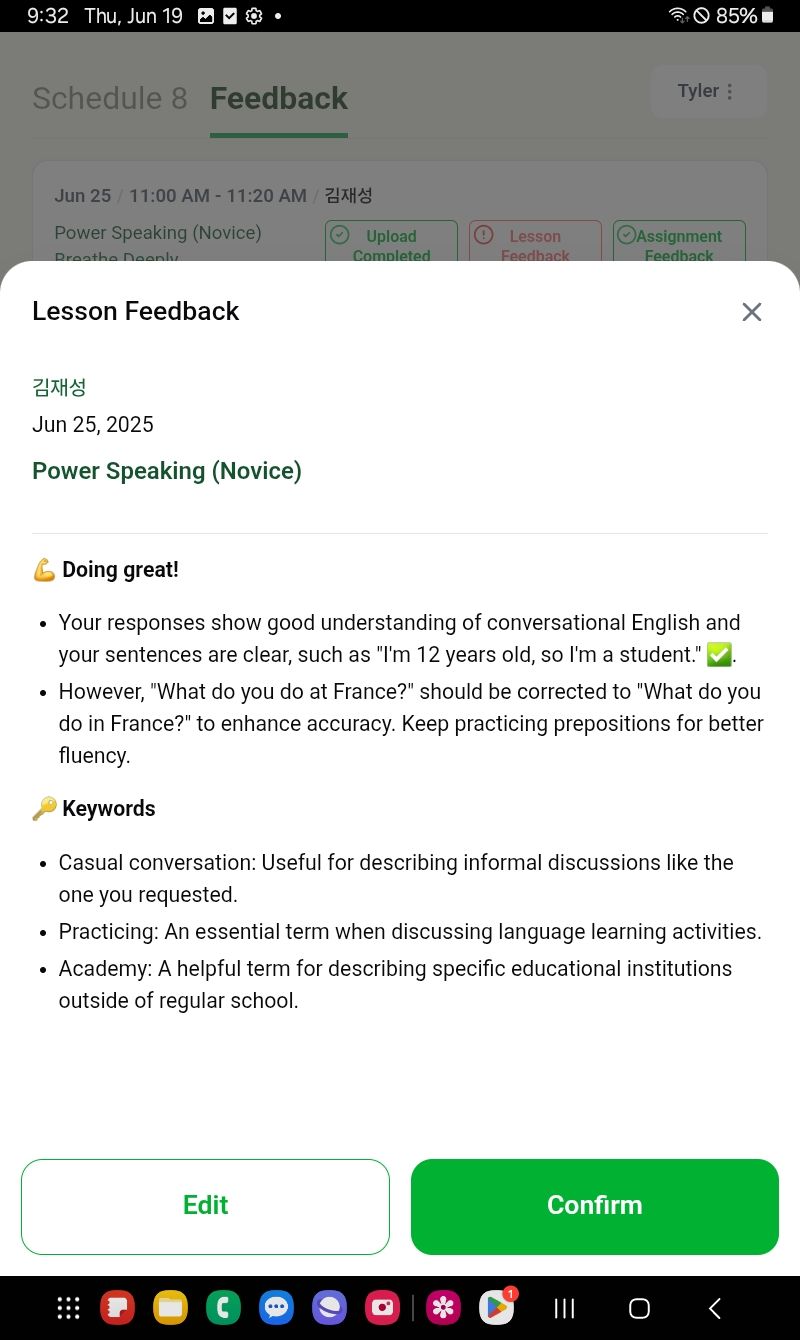Screen dimensions: 800x1340
Task: Open recent apps view
Action: tap(564, 1308)
